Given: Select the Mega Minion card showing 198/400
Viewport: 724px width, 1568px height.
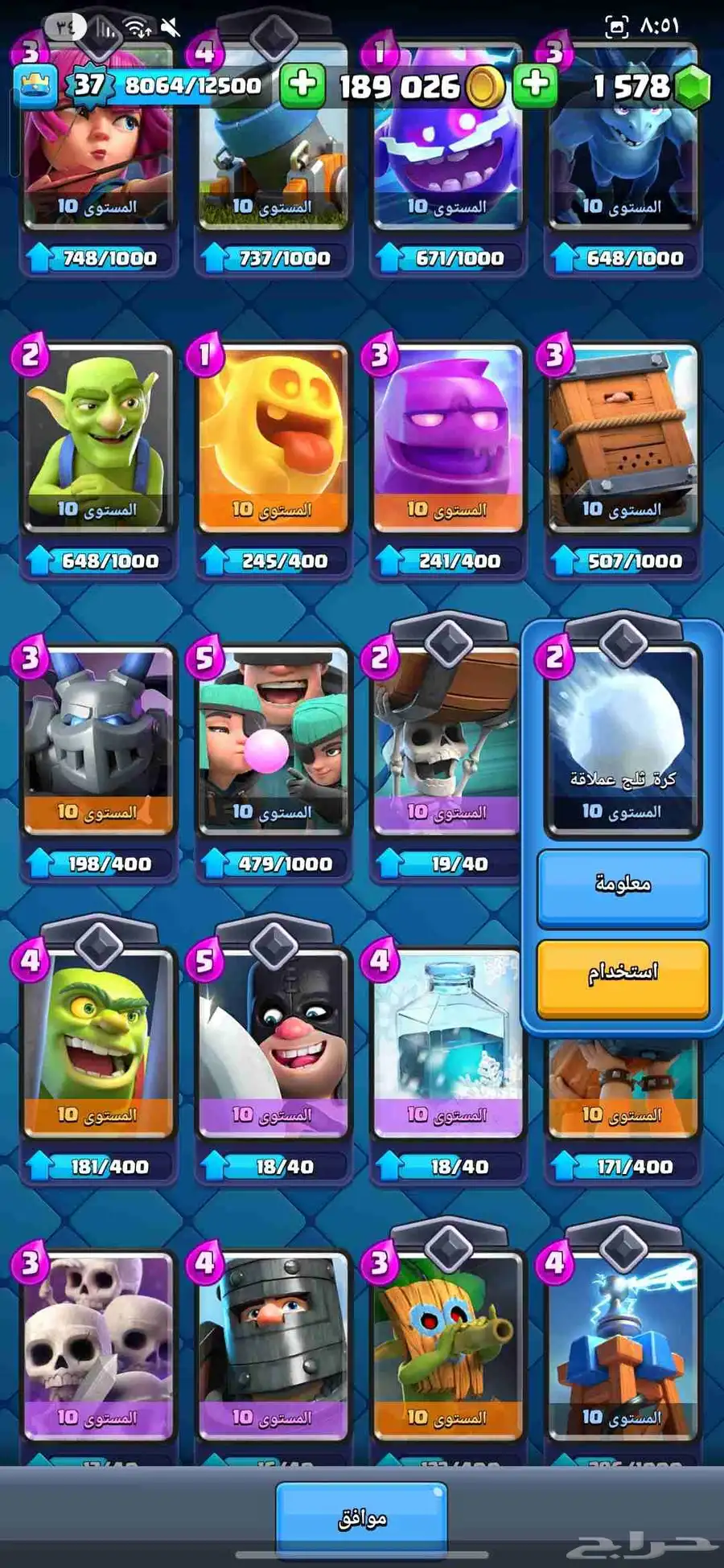Looking at the screenshot, I should click(98, 740).
